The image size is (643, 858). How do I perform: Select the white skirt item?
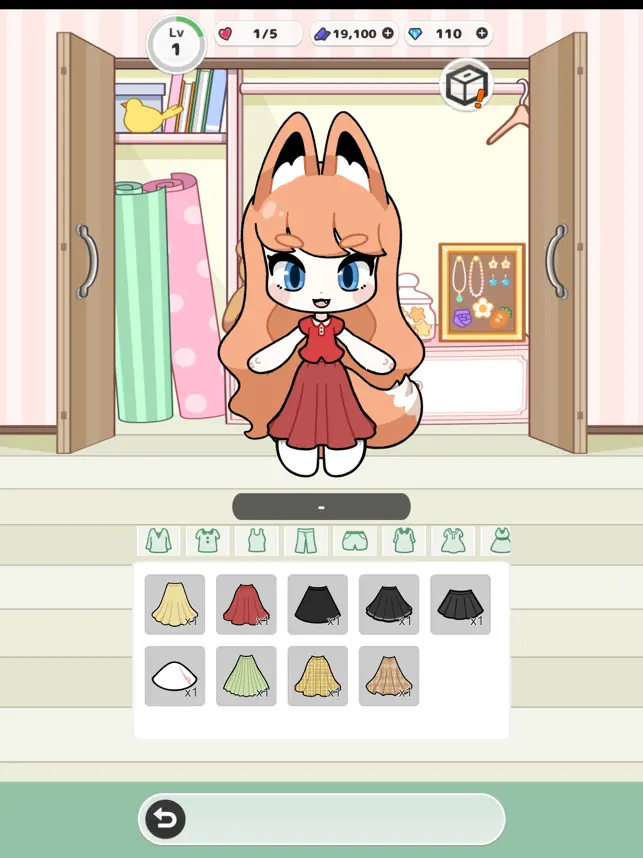click(x=175, y=676)
